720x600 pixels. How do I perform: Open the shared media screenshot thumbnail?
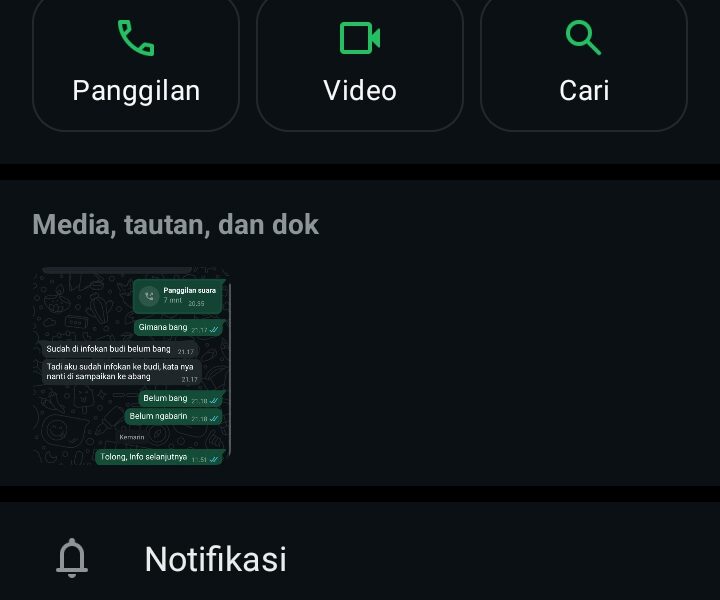point(132,366)
